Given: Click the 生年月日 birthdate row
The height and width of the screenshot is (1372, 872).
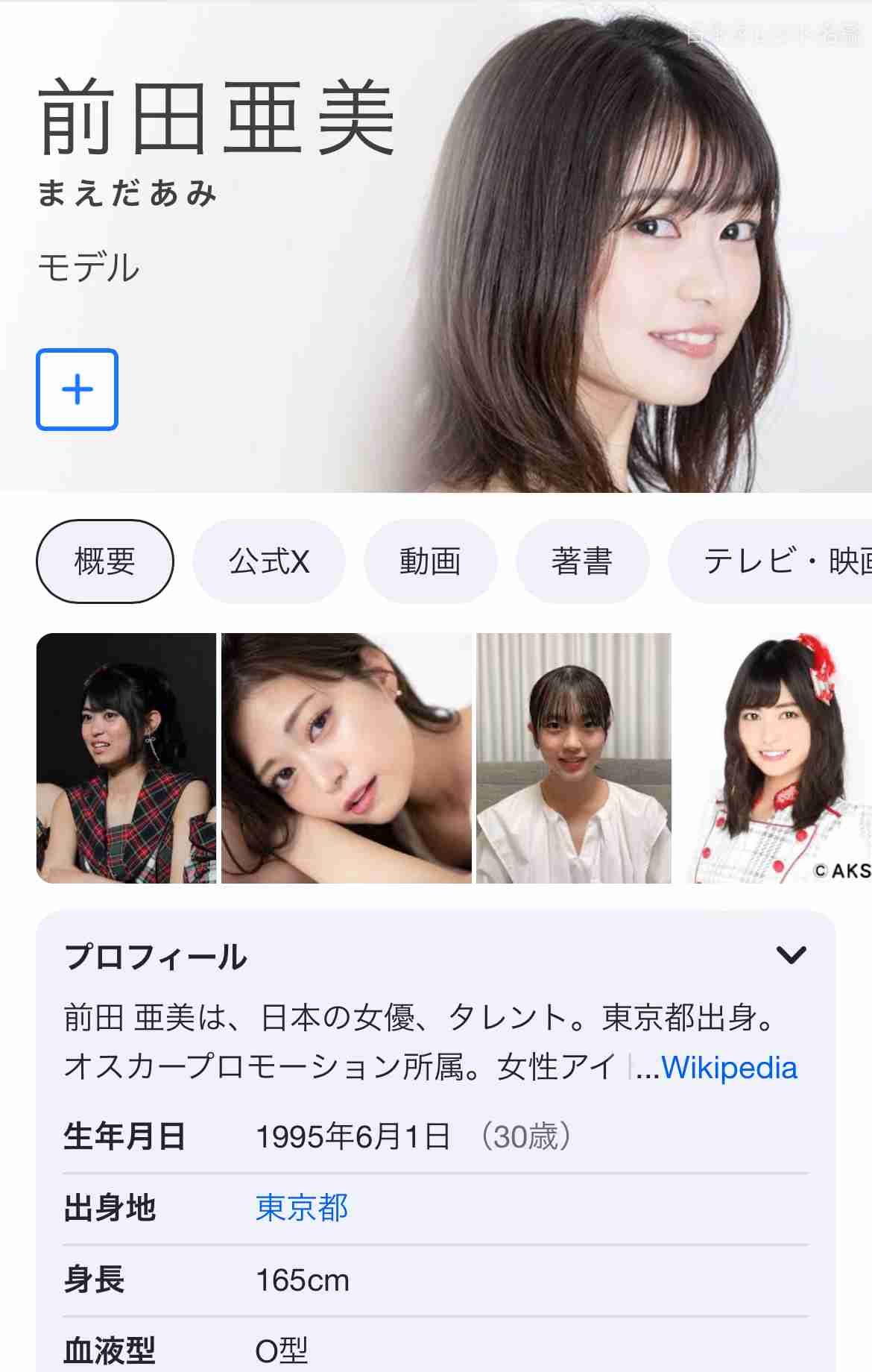Looking at the screenshot, I should [x=320, y=1137].
